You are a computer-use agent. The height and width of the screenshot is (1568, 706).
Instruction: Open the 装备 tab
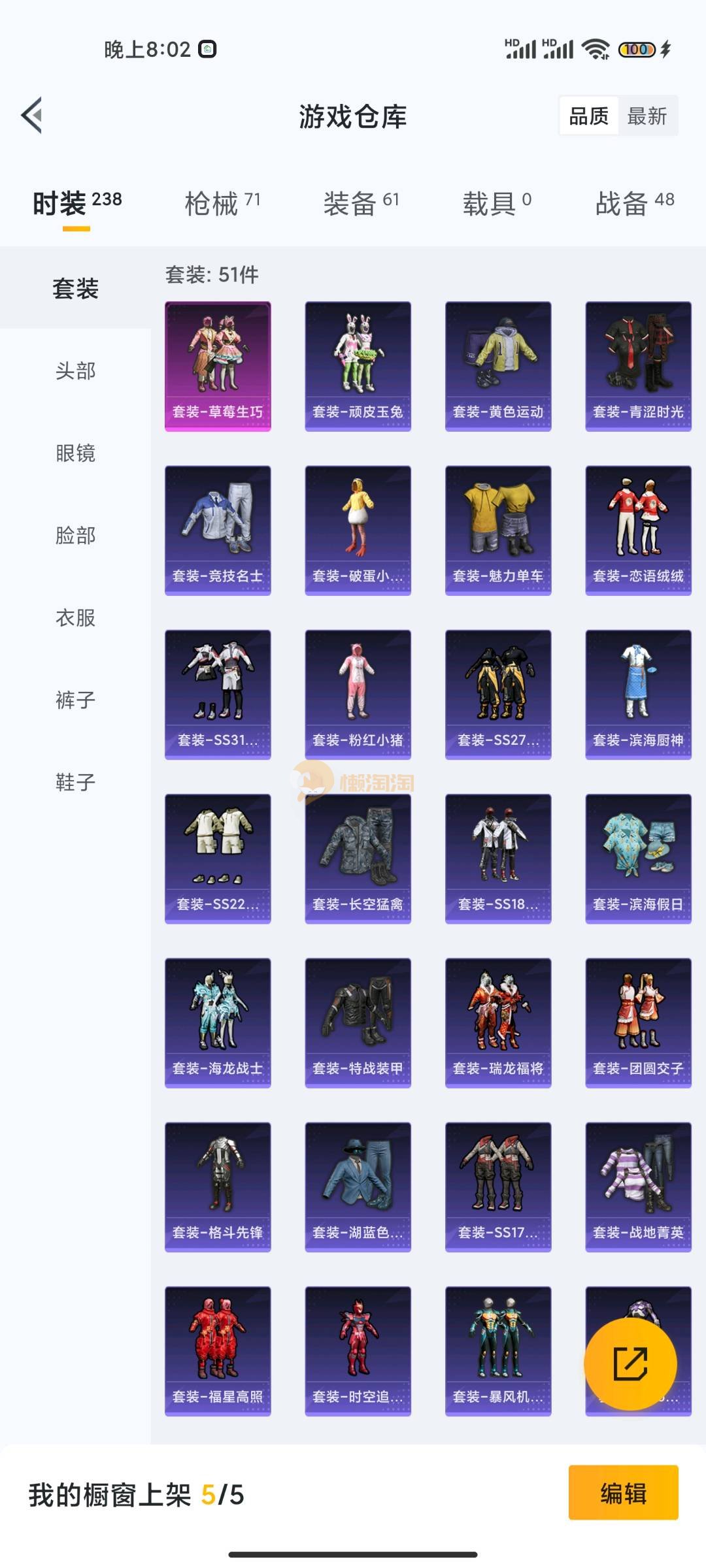(361, 203)
